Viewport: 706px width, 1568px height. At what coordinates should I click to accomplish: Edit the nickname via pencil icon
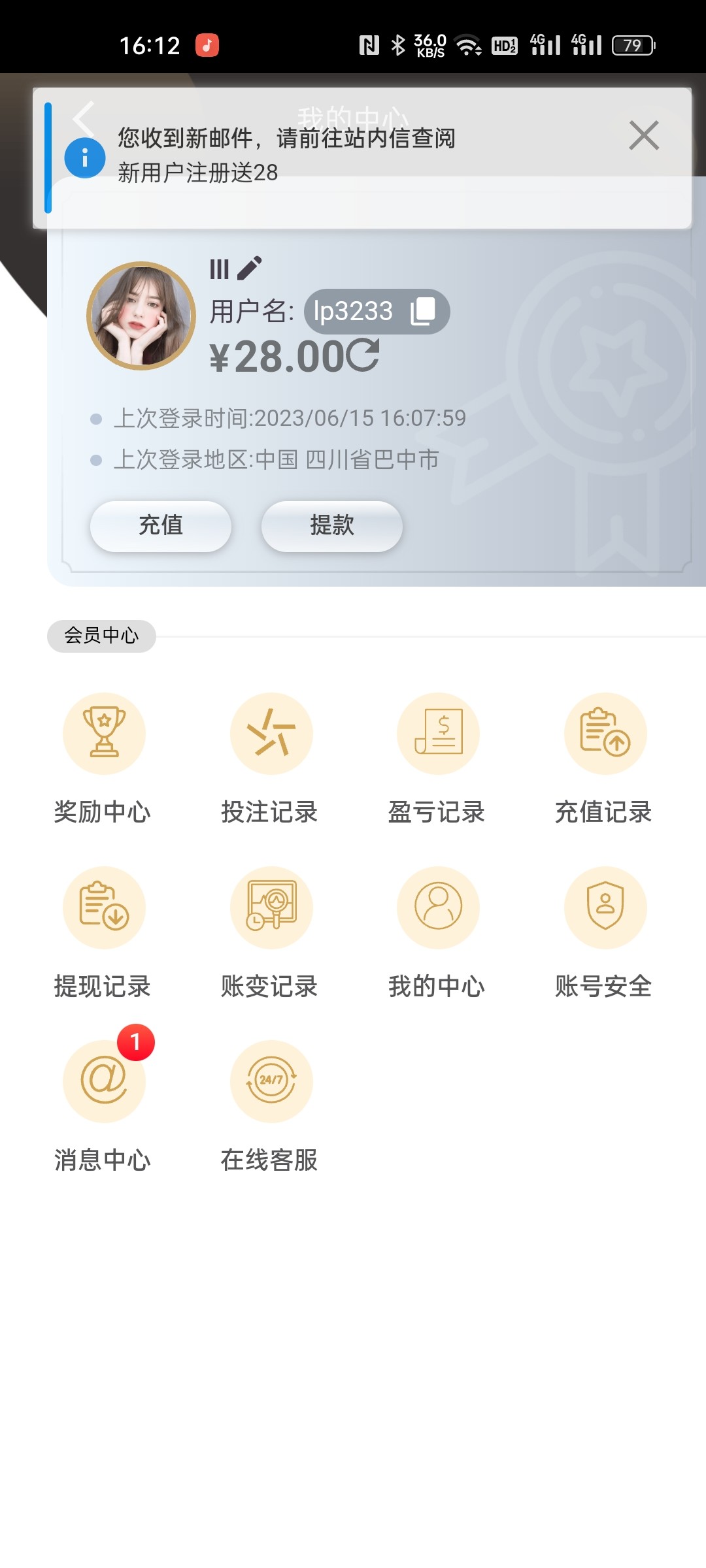click(248, 268)
